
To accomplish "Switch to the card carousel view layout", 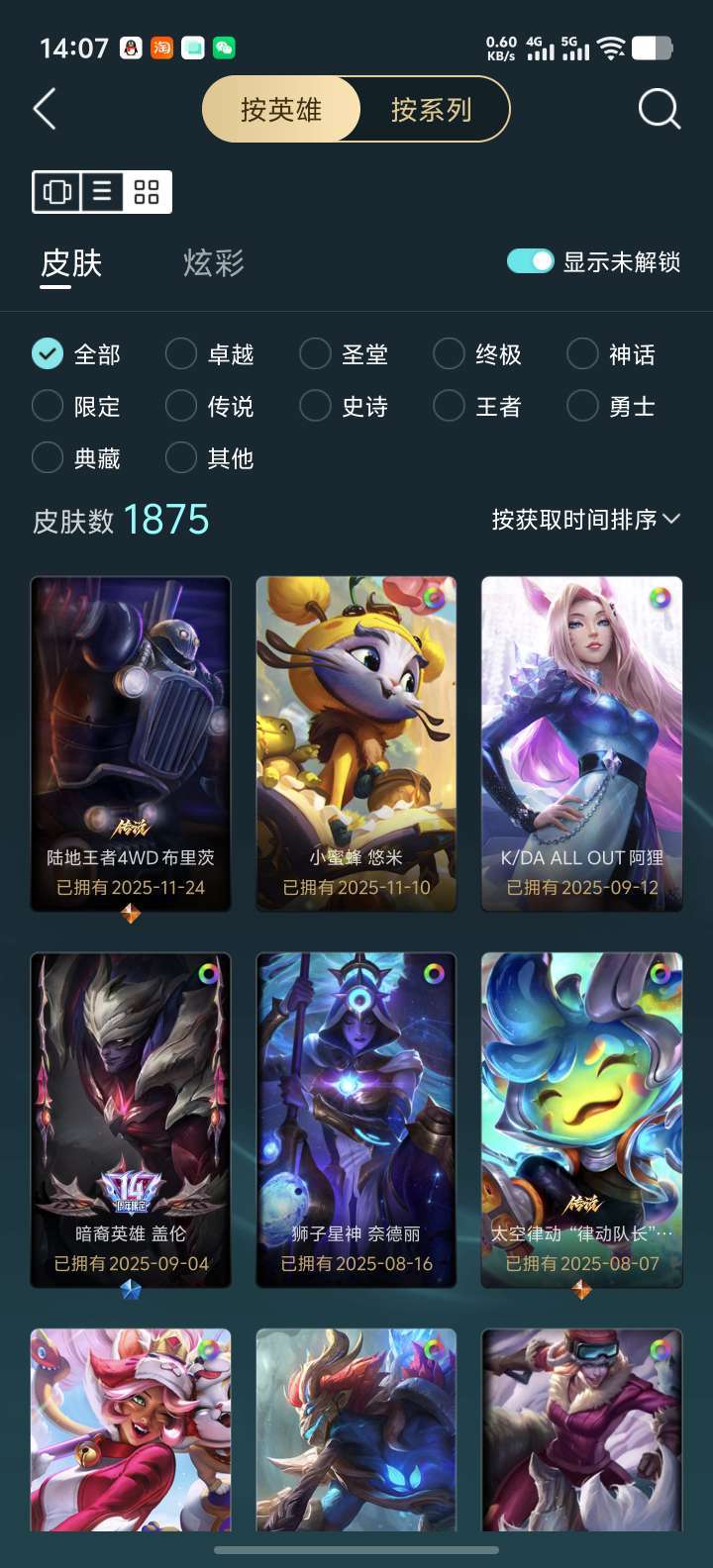I will point(57,191).
